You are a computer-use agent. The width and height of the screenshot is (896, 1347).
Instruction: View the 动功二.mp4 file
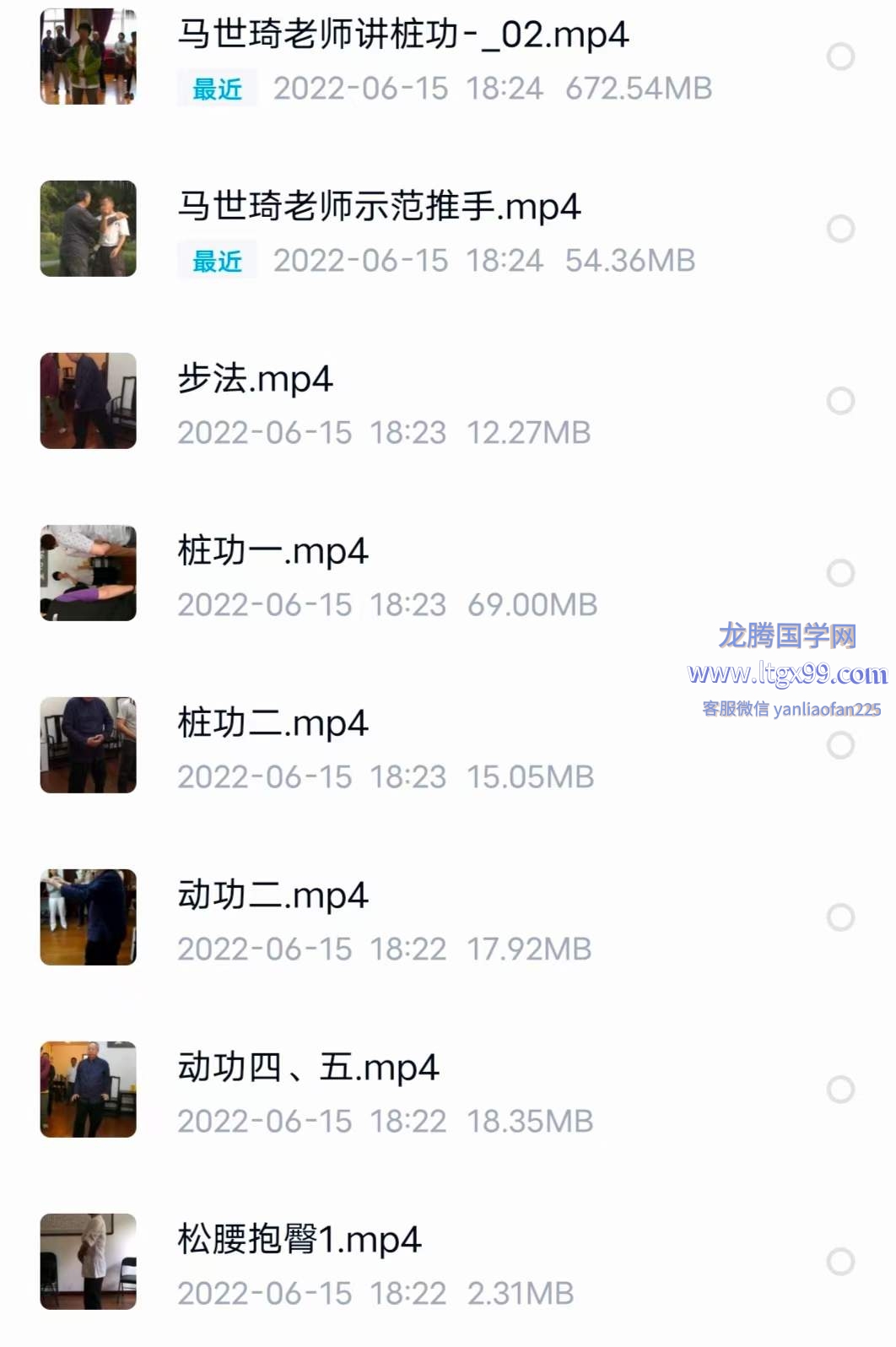(273, 896)
